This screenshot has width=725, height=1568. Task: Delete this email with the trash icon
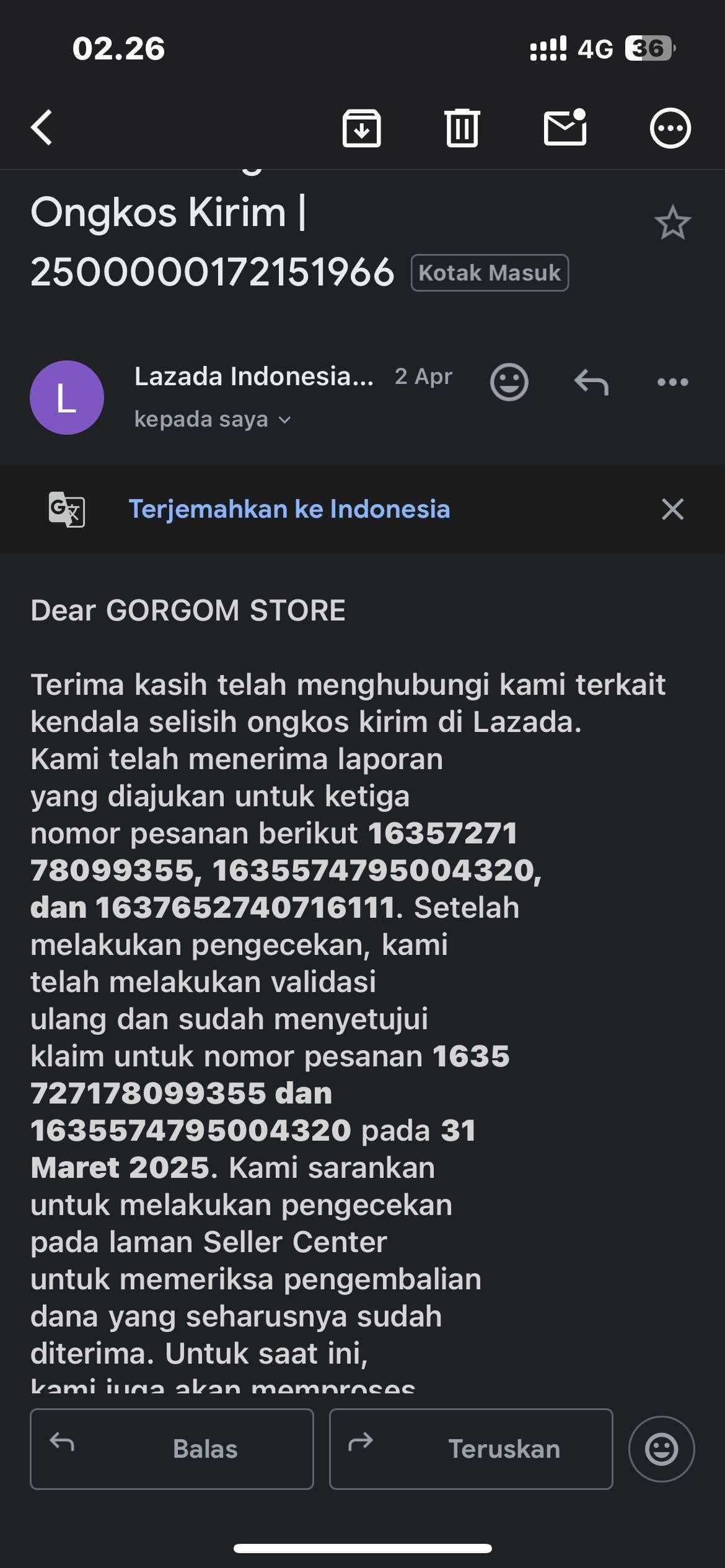coord(462,128)
